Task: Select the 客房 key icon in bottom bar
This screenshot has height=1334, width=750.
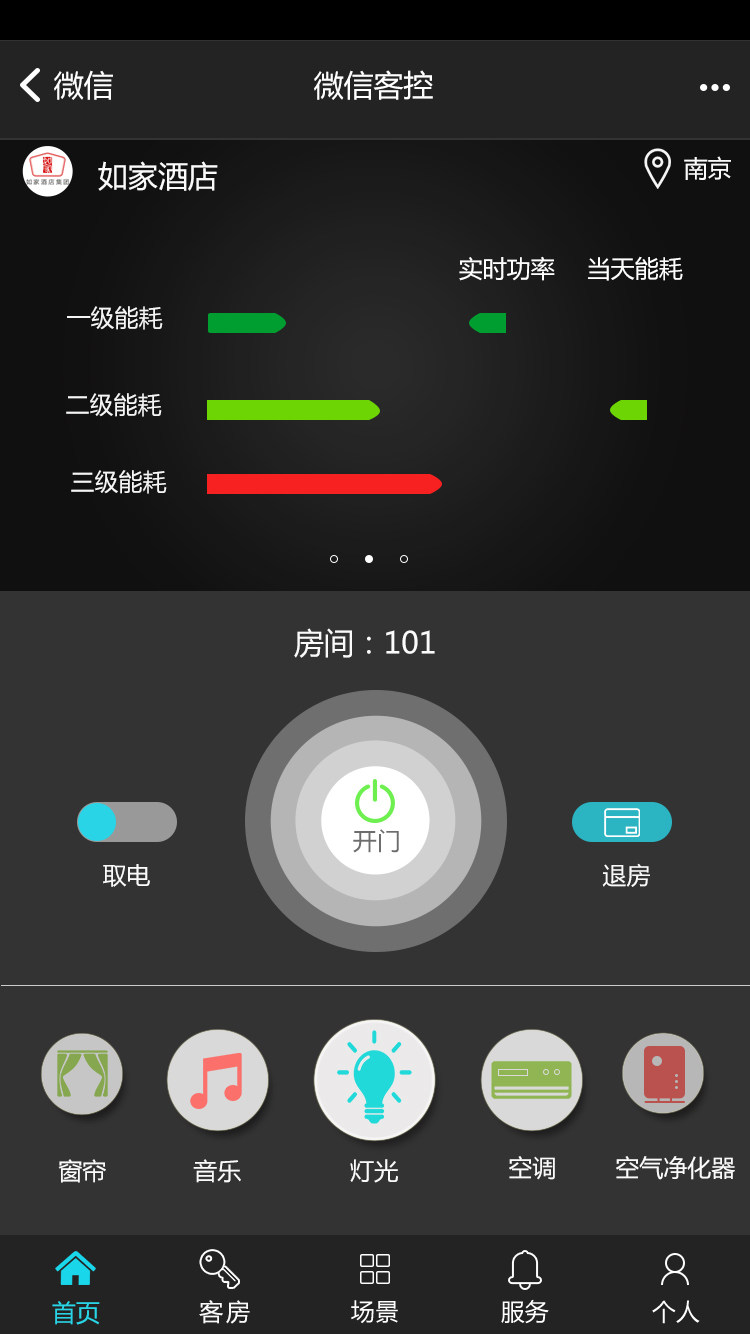Action: coord(224,1285)
